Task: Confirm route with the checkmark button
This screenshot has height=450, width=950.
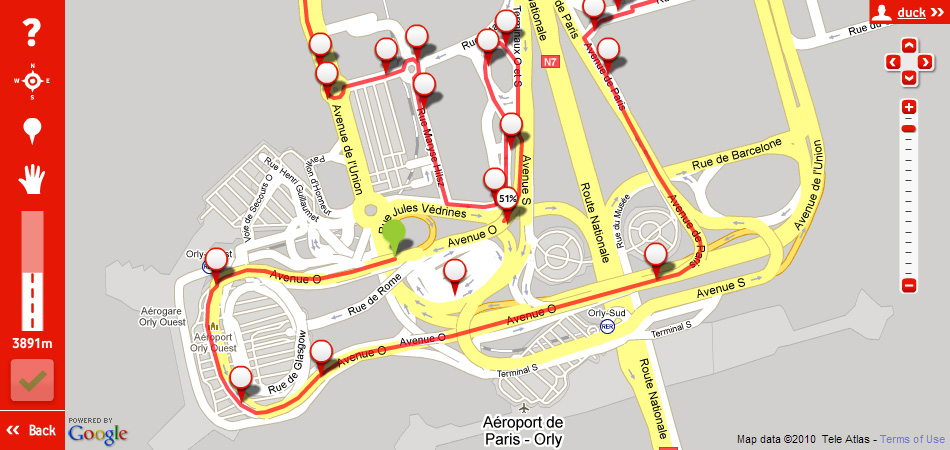Action: (32, 381)
